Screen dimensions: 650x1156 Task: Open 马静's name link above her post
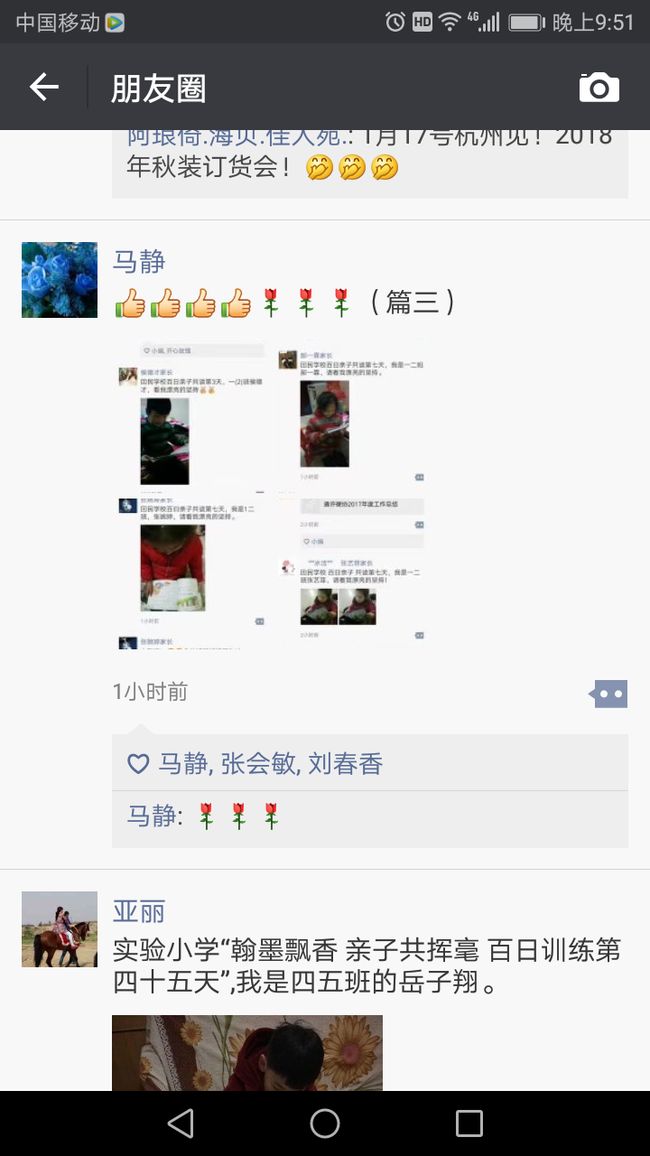pos(139,261)
